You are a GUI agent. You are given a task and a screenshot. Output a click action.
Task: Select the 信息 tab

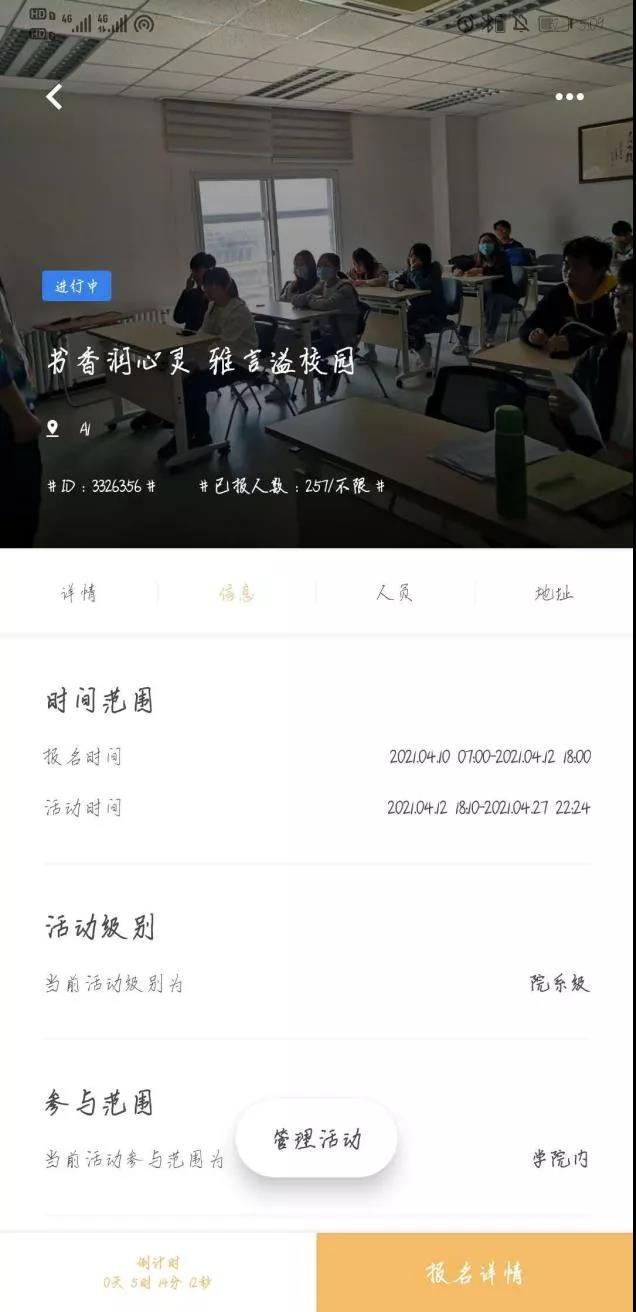[237, 593]
